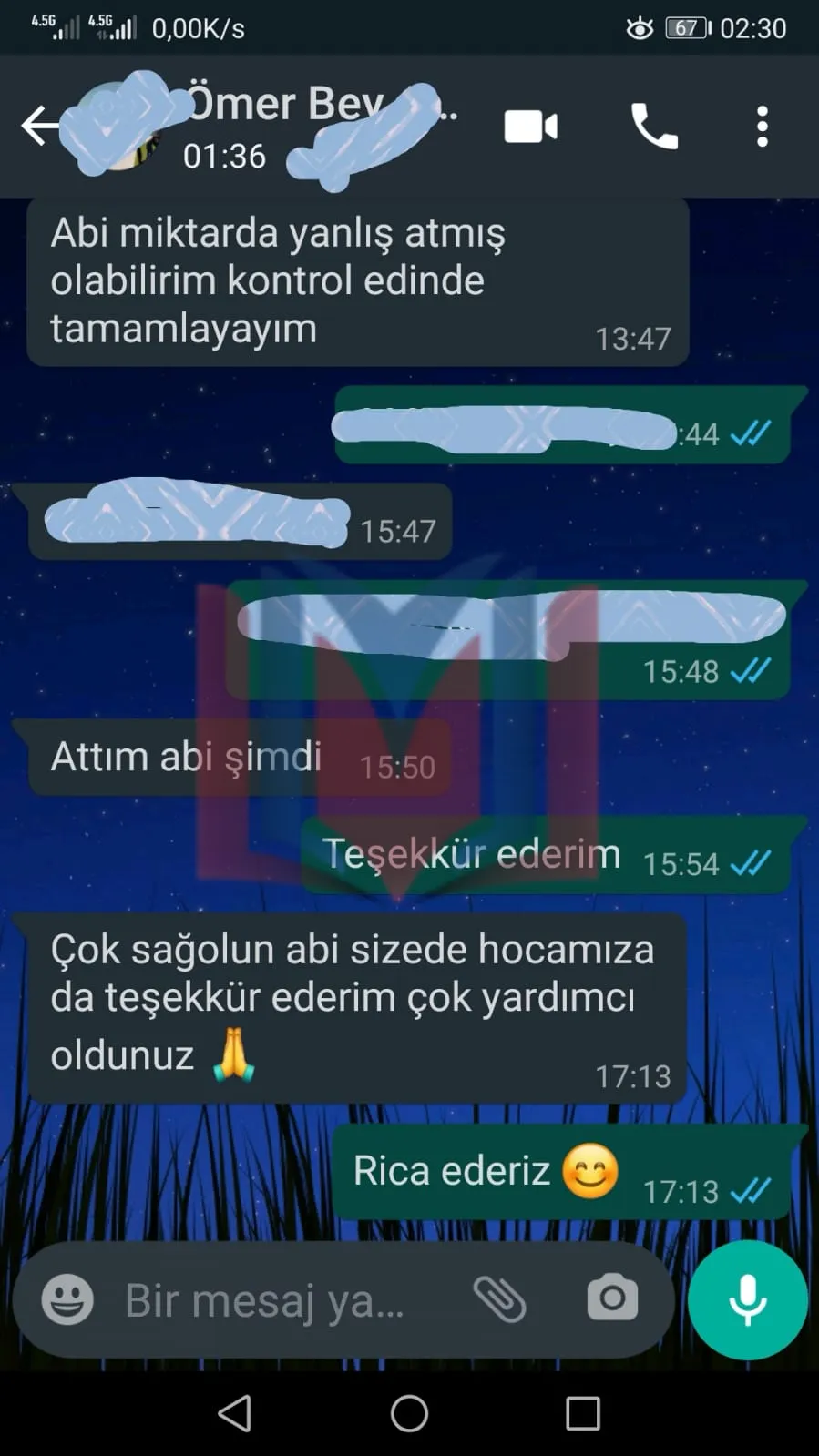
Task: Start a voice call with Ömer Bey
Action: (x=654, y=127)
